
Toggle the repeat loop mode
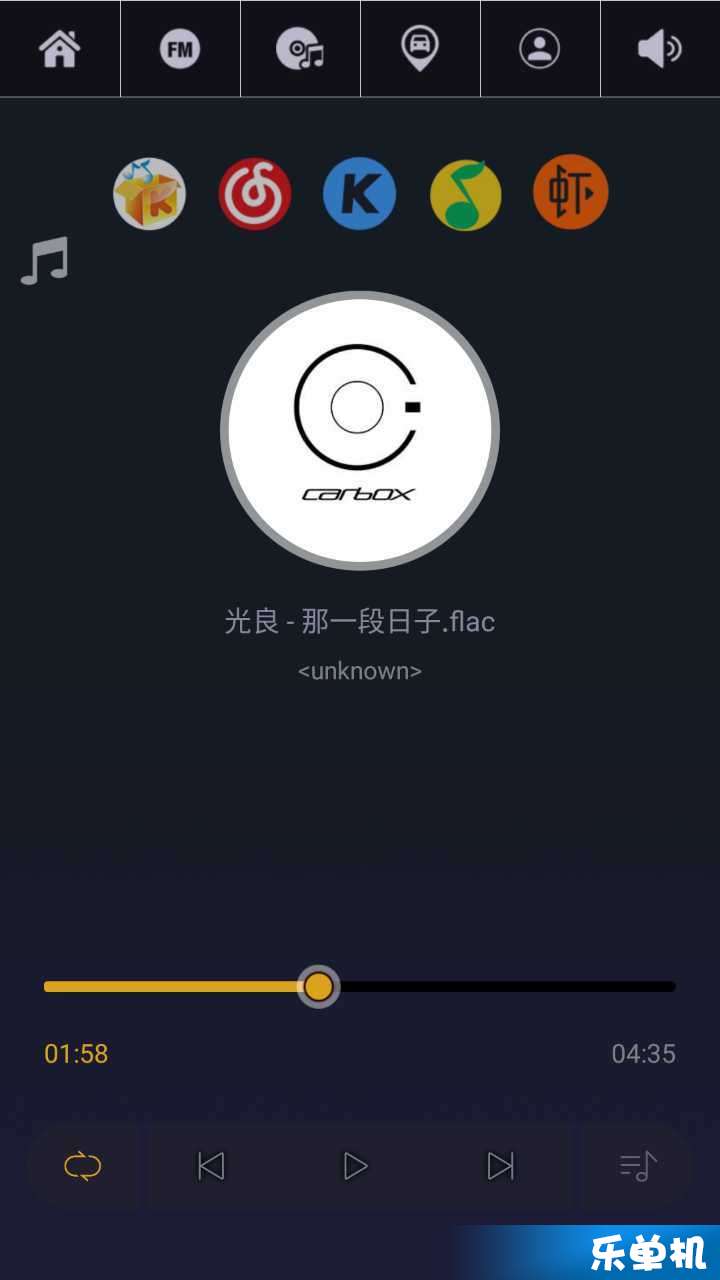[x=83, y=1166]
